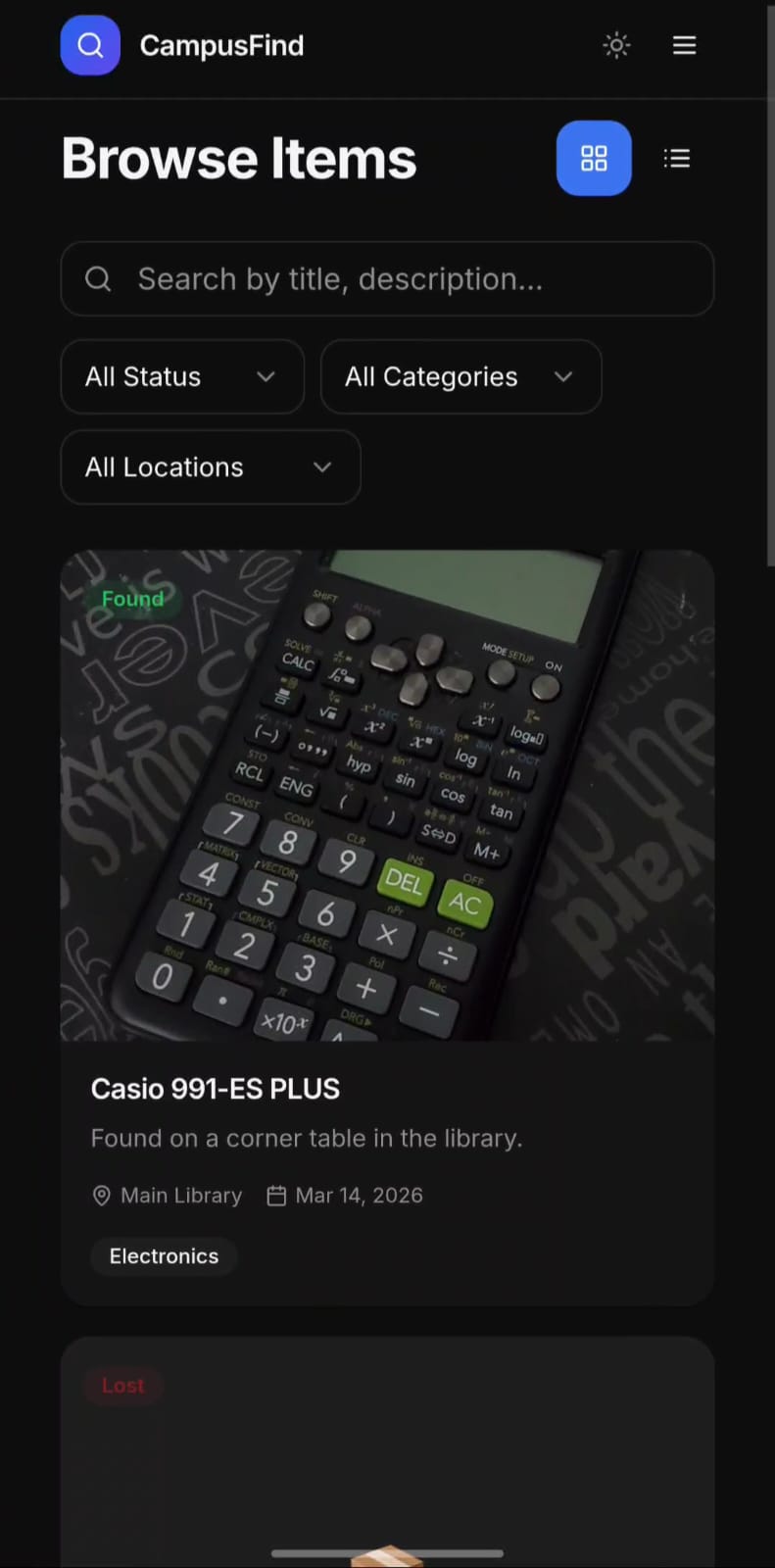
Task: Go to CampusFind home via logo
Action: (x=182, y=45)
